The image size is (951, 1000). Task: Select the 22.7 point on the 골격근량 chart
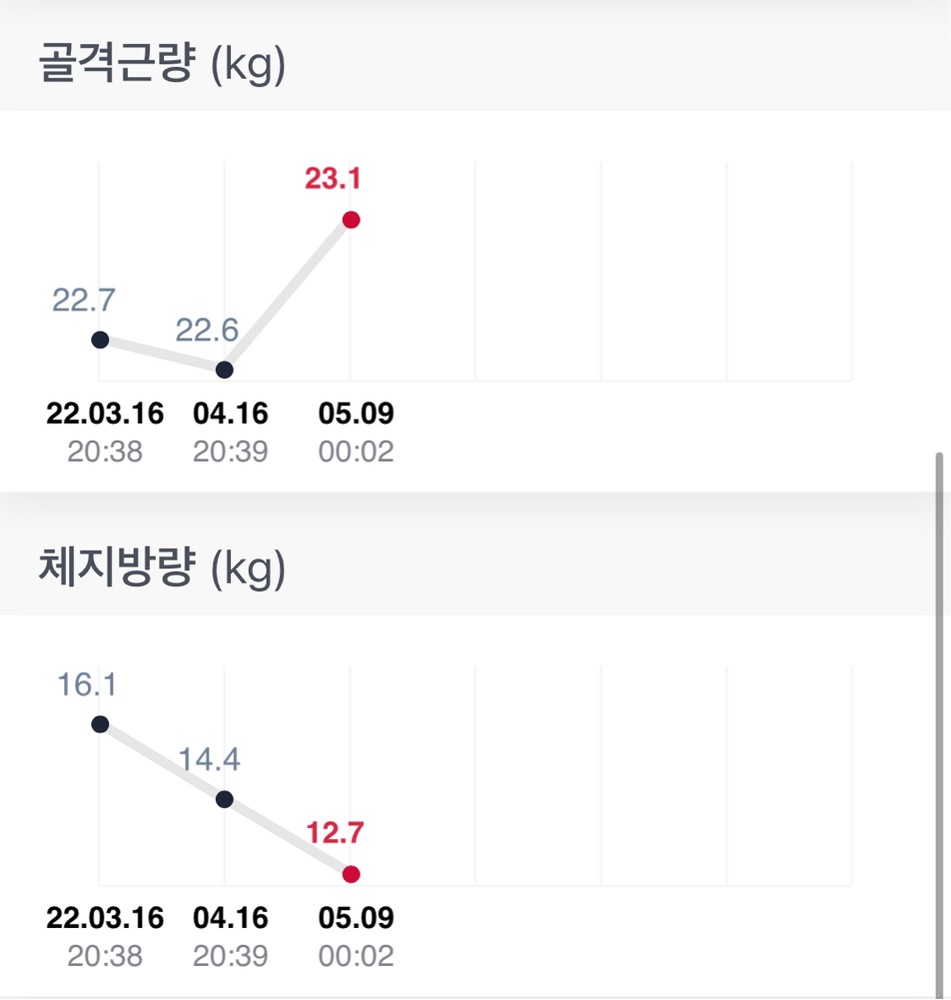(99, 340)
